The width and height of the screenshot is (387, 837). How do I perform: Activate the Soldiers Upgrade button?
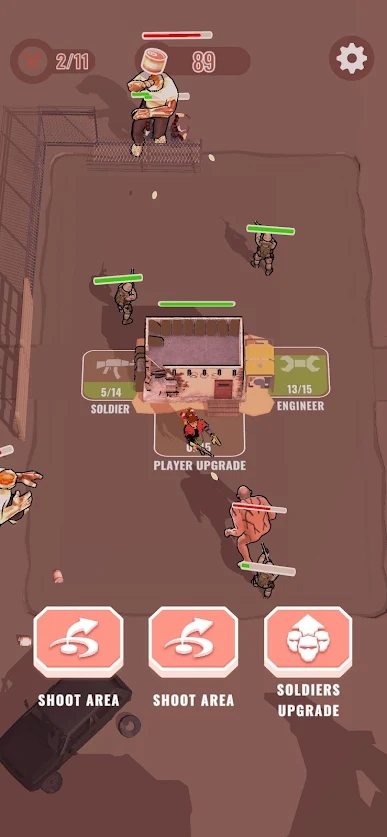click(x=308, y=642)
